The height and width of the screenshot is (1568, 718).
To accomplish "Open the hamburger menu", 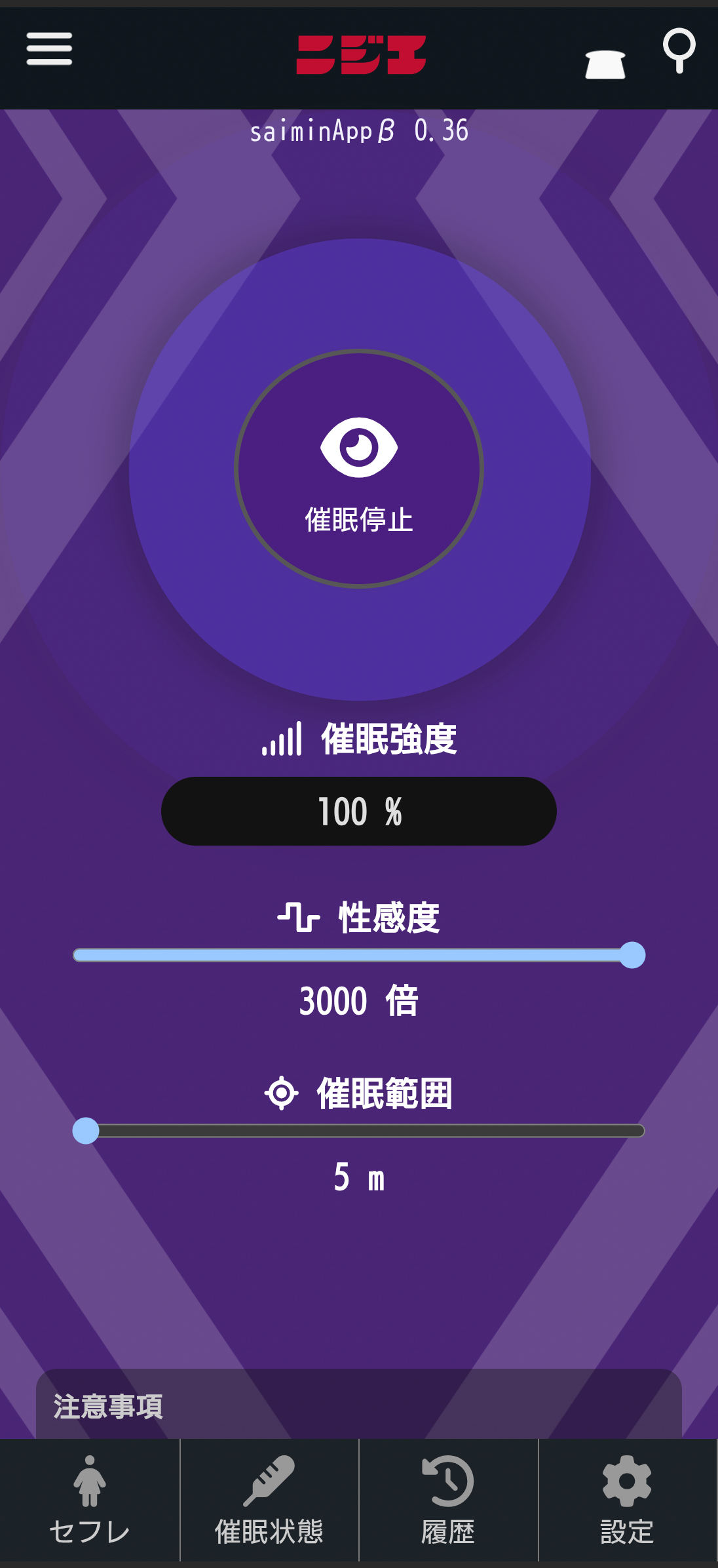I will [49, 49].
